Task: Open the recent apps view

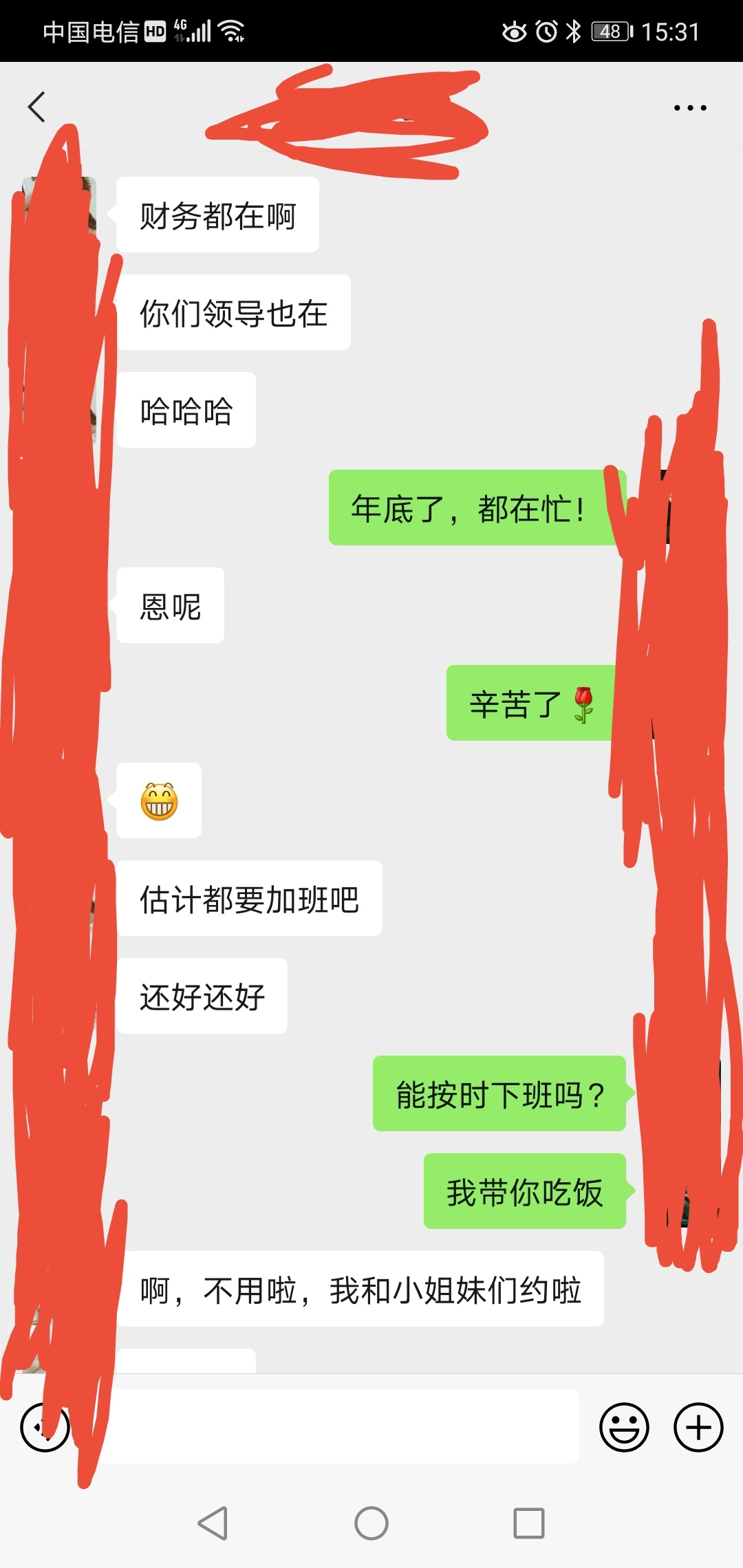Action: click(x=529, y=1523)
